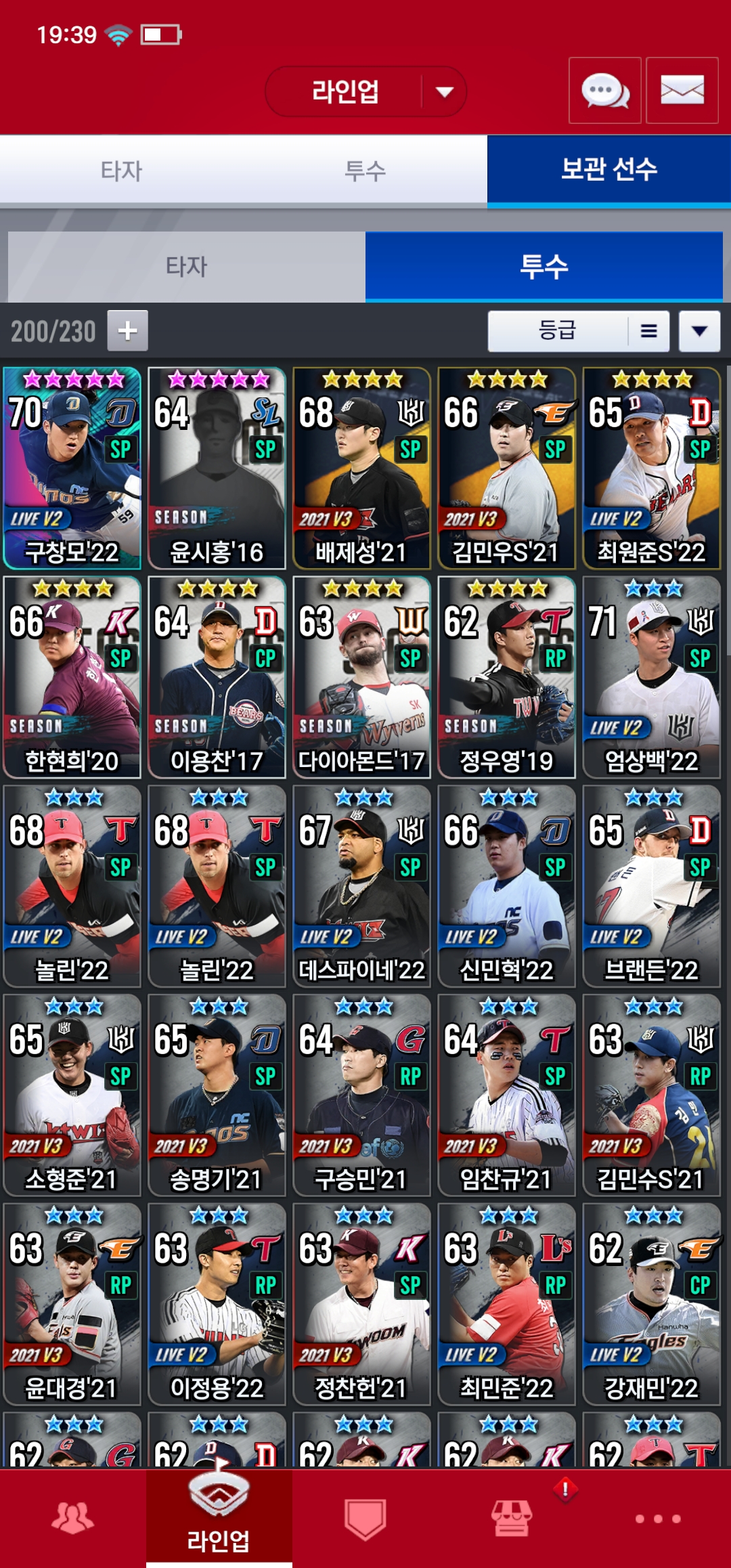The image size is (731, 1568).
Task: Open the shop icon in bottom bar
Action: pos(512,1518)
